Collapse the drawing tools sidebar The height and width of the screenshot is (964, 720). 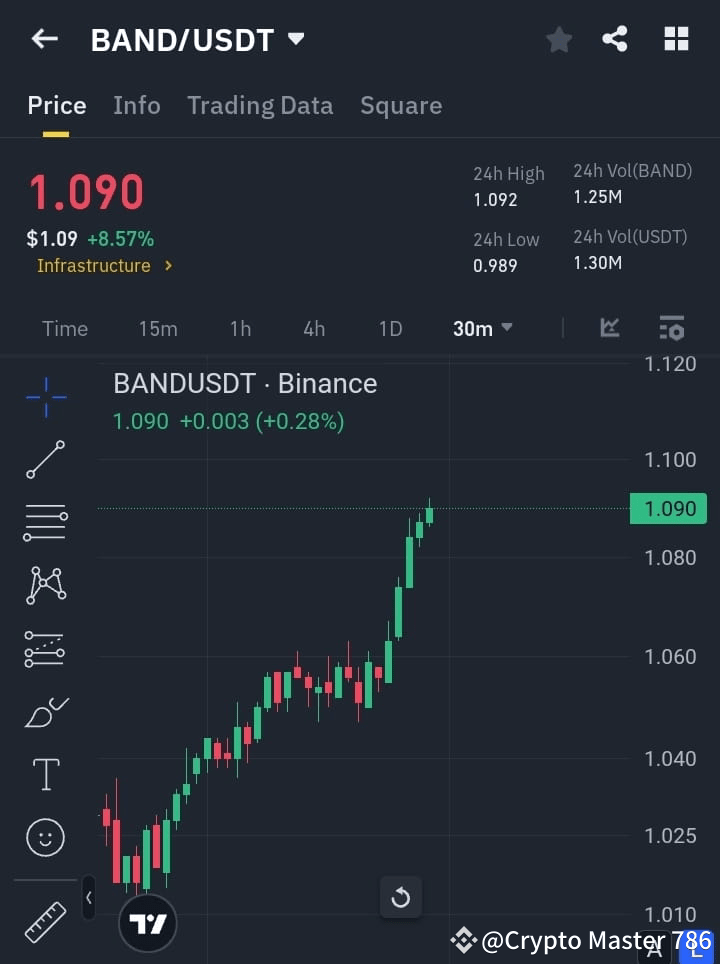click(x=89, y=898)
